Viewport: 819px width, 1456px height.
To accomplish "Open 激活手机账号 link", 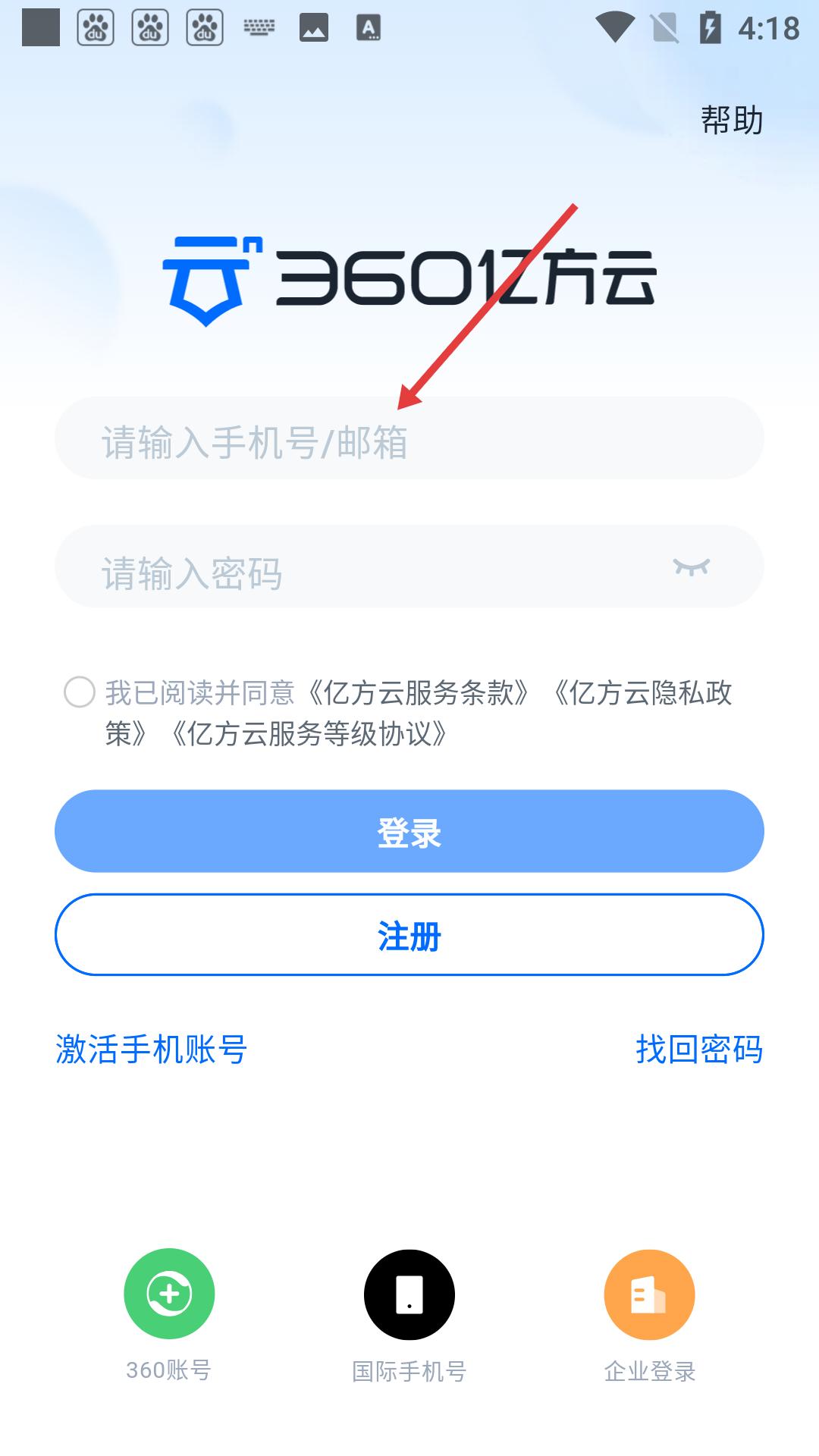I will point(152,1050).
